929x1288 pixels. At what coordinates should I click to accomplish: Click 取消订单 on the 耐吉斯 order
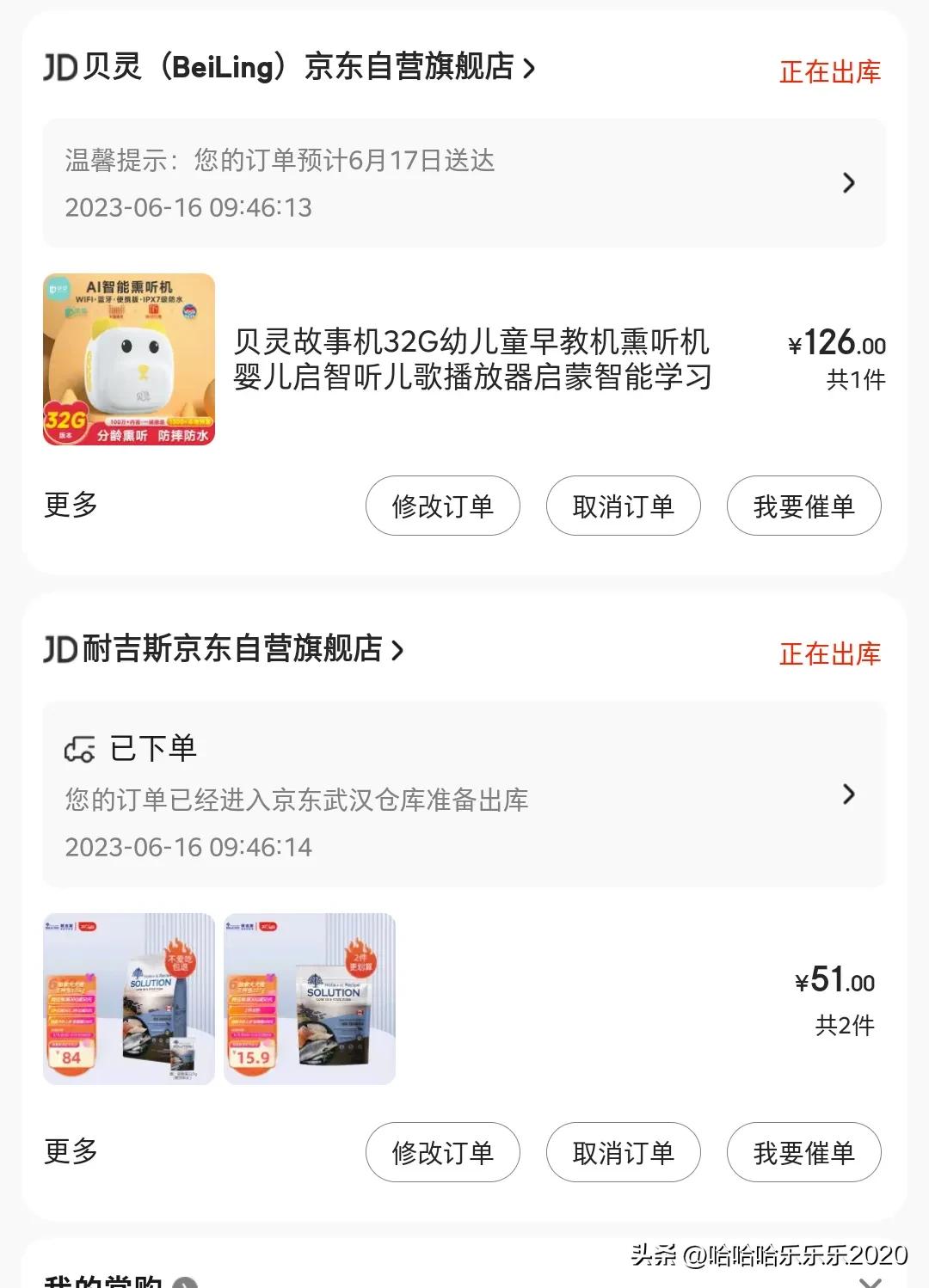click(623, 1152)
